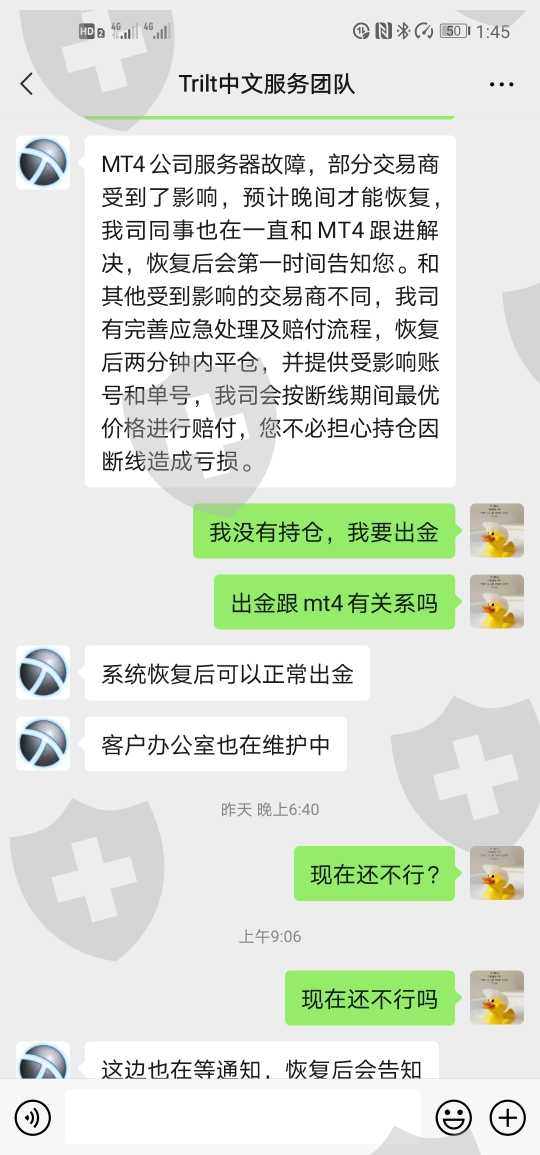Open the duck avatar beside '我没有持仓，我要出金'
The width and height of the screenshot is (540, 1155).
pos(497,530)
